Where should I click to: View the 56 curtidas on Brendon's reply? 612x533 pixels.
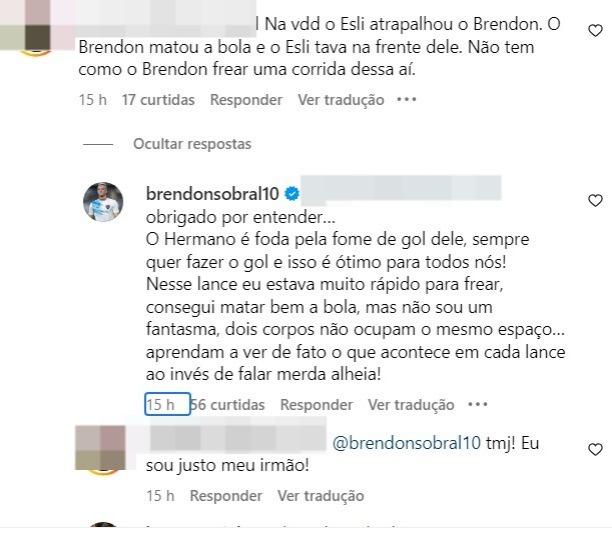227,405
